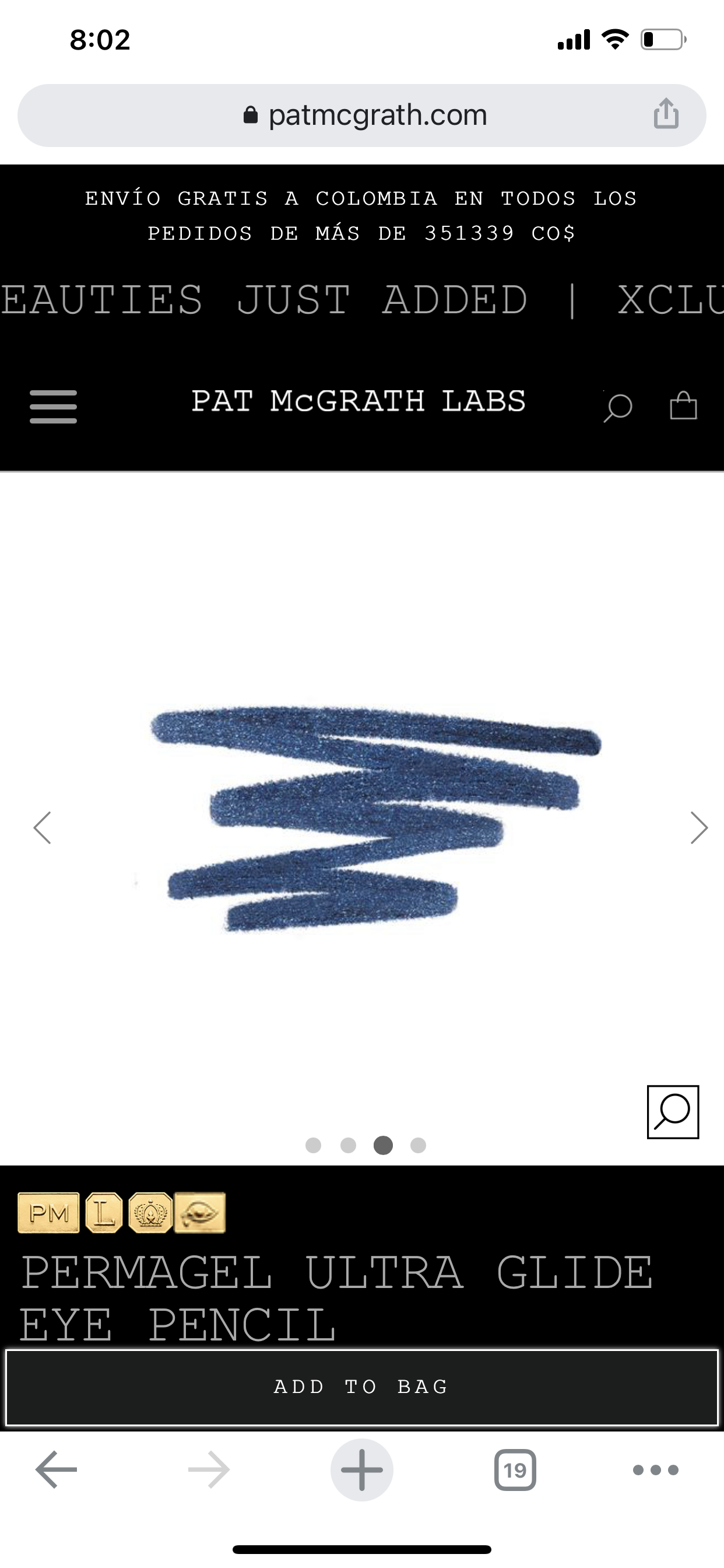Jump to first carousel dot
This screenshot has height=1568, width=724.
tap(314, 1146)
